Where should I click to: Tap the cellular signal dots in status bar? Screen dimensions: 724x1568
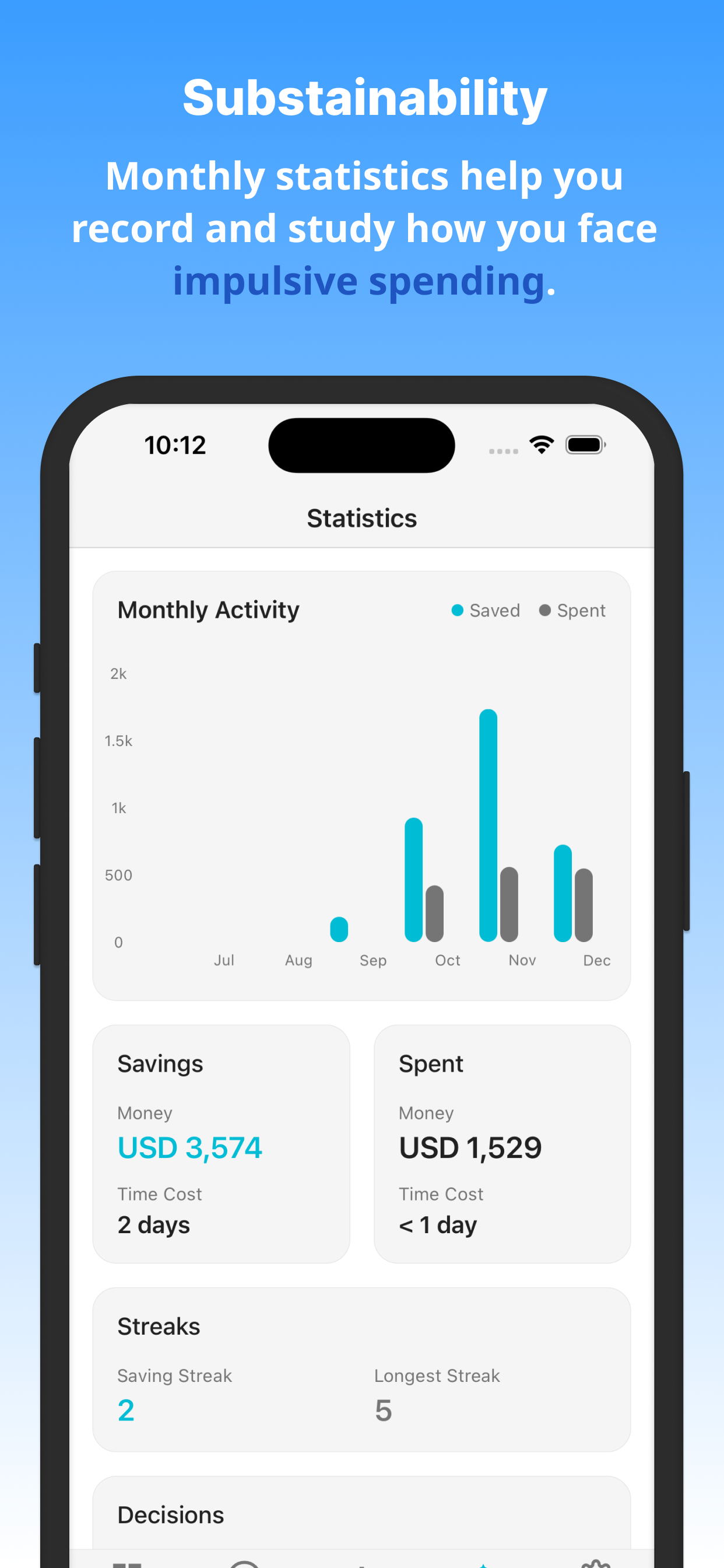[x=502, y=451]
